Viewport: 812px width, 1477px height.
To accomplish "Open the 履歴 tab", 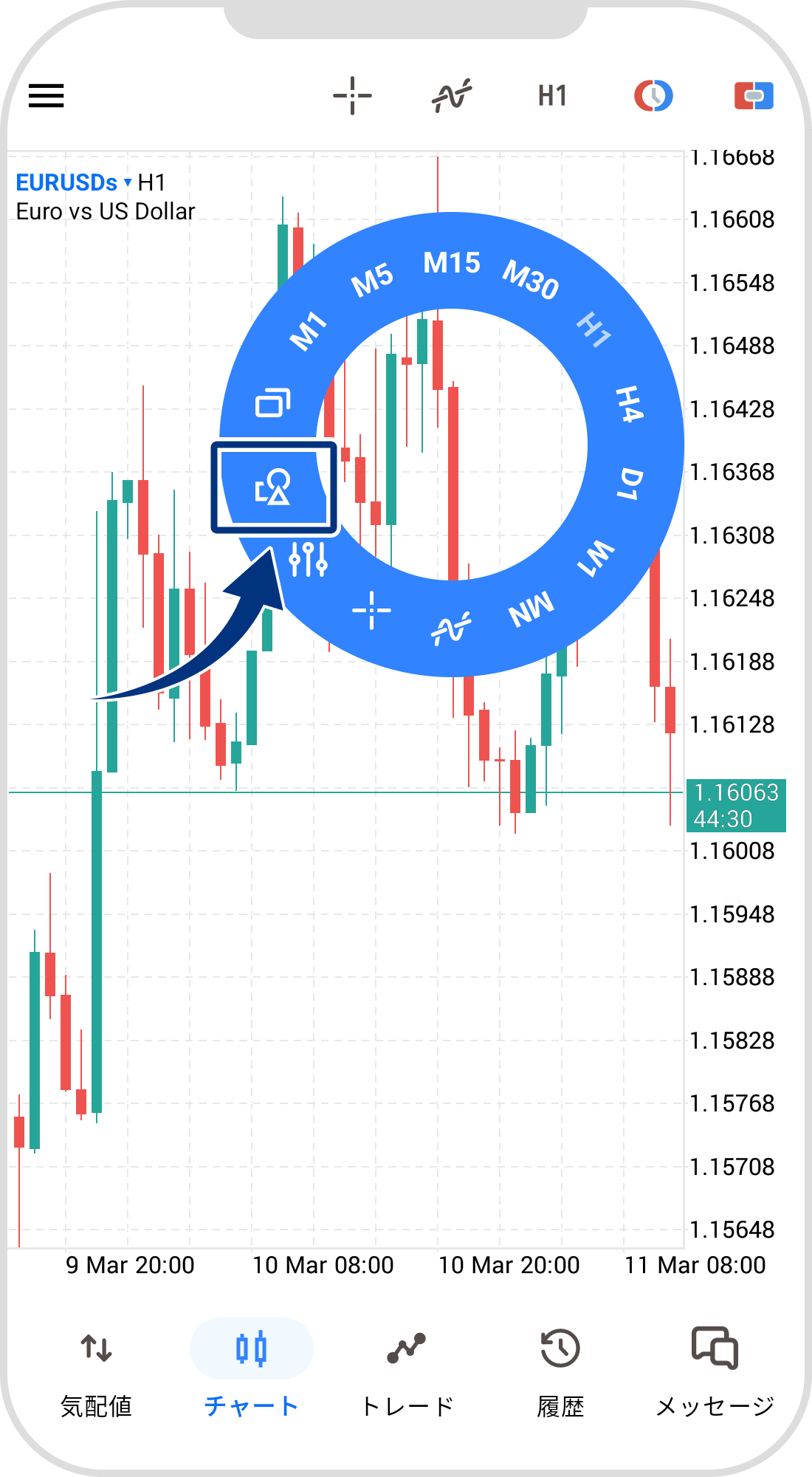I will [560, 1372].
